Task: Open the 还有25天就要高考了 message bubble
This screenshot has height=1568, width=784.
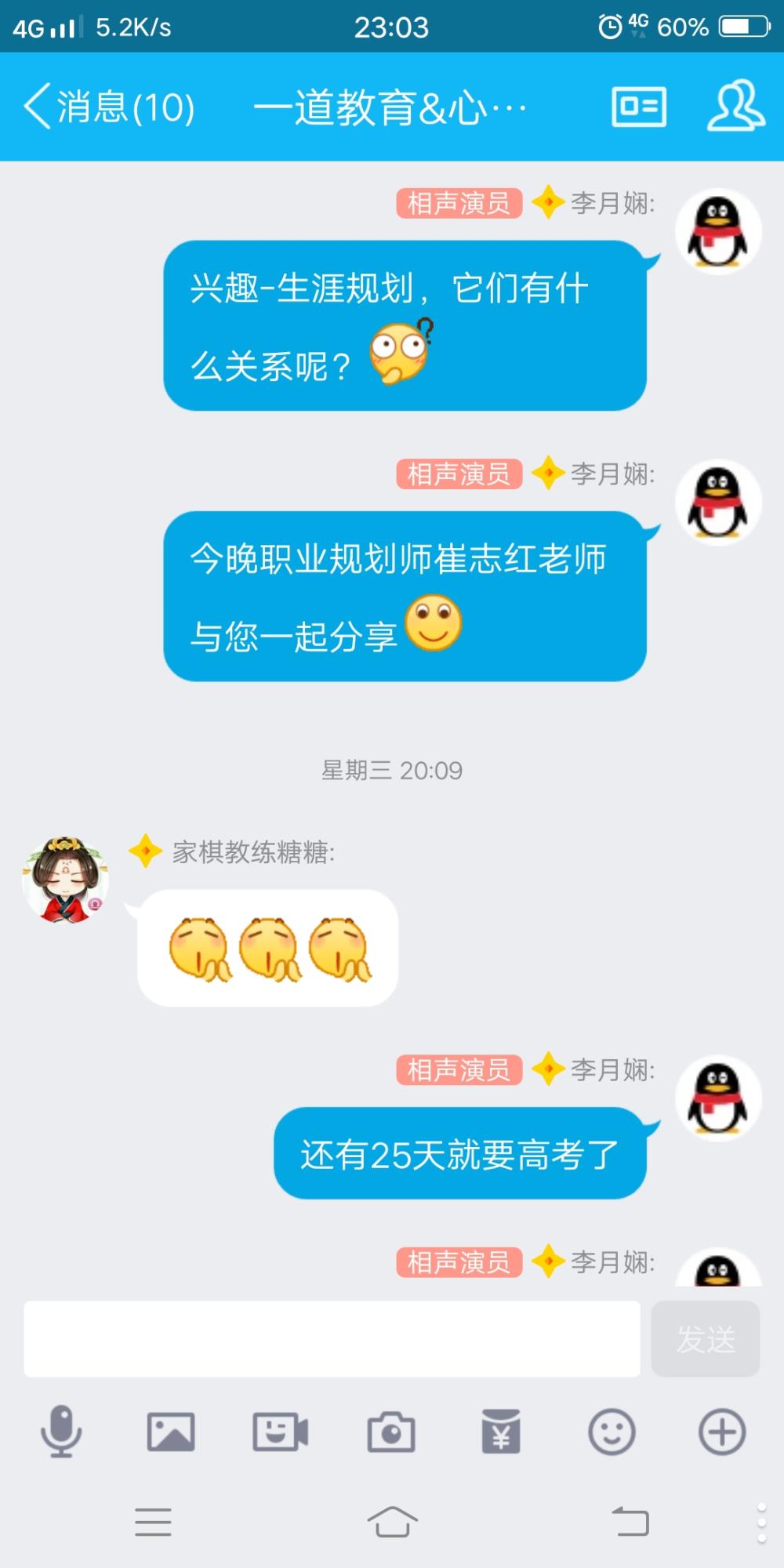Action: 460,1153
